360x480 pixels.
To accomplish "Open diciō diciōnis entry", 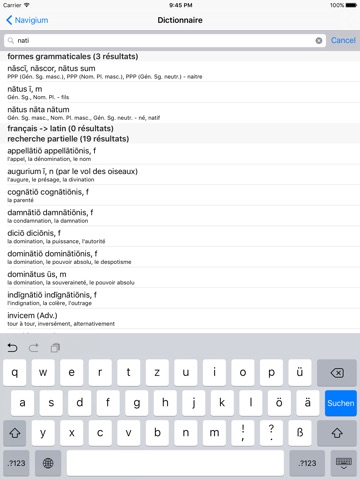I will pos(180,237).
